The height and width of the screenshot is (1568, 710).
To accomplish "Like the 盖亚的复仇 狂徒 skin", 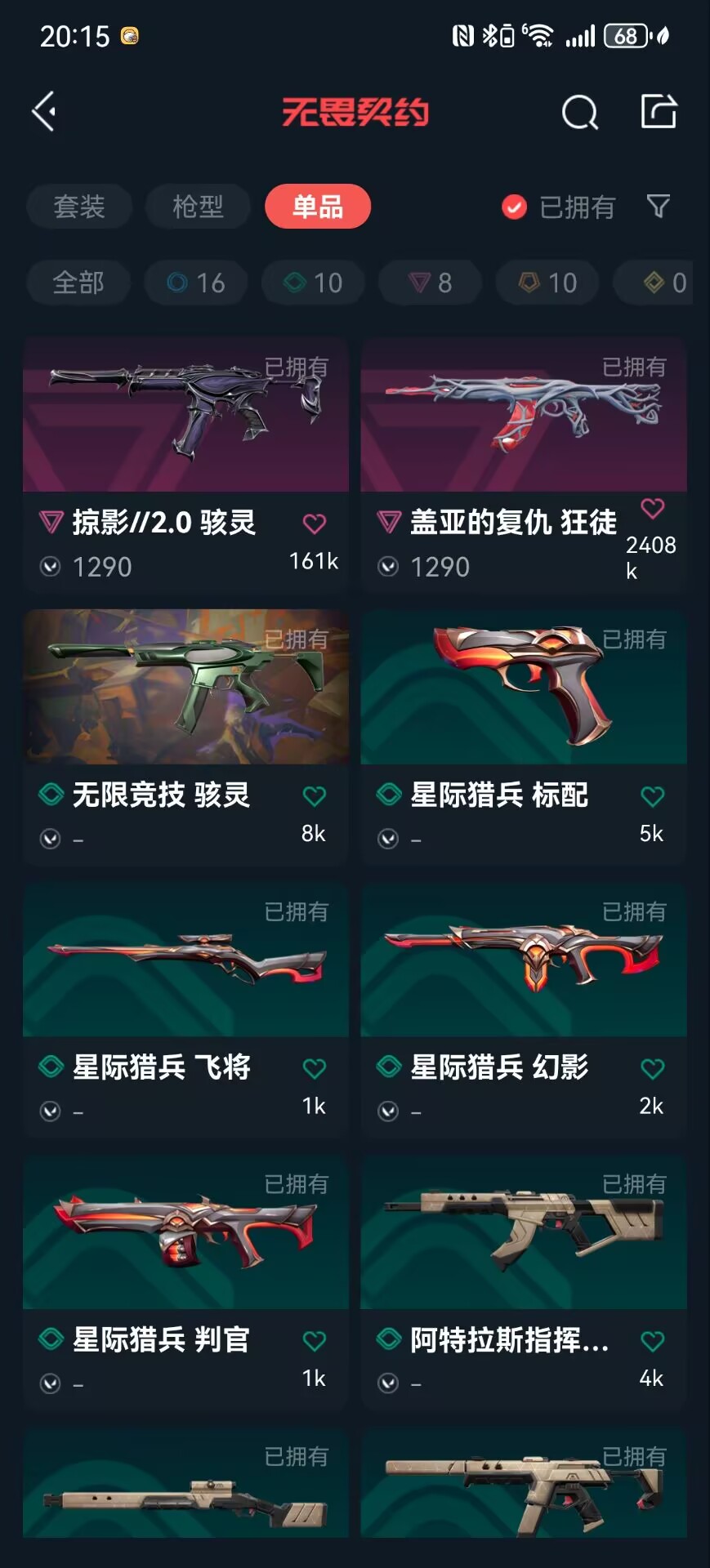I will pyautogui.click(x=652, y=509).
